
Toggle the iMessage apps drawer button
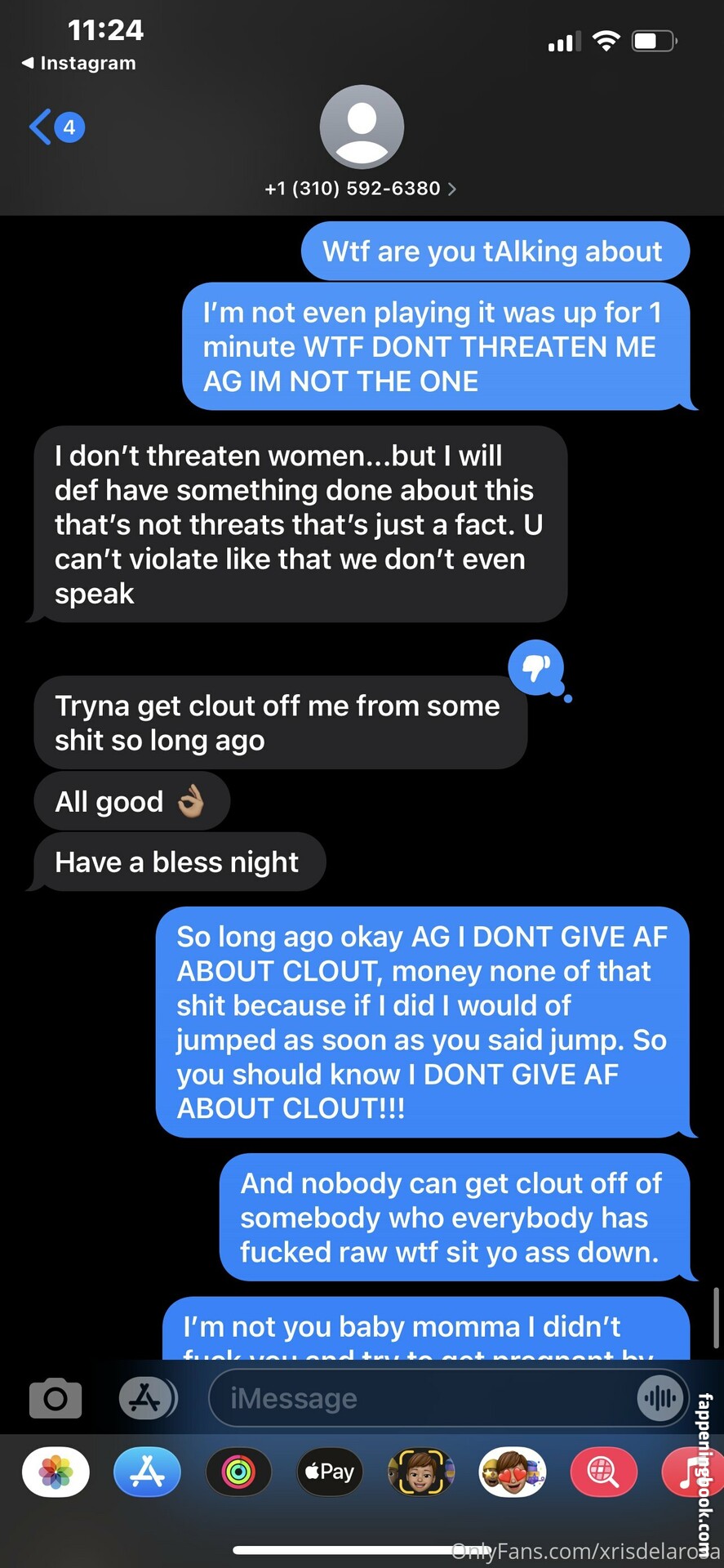pyautogui.click(x=147, y=1399)
